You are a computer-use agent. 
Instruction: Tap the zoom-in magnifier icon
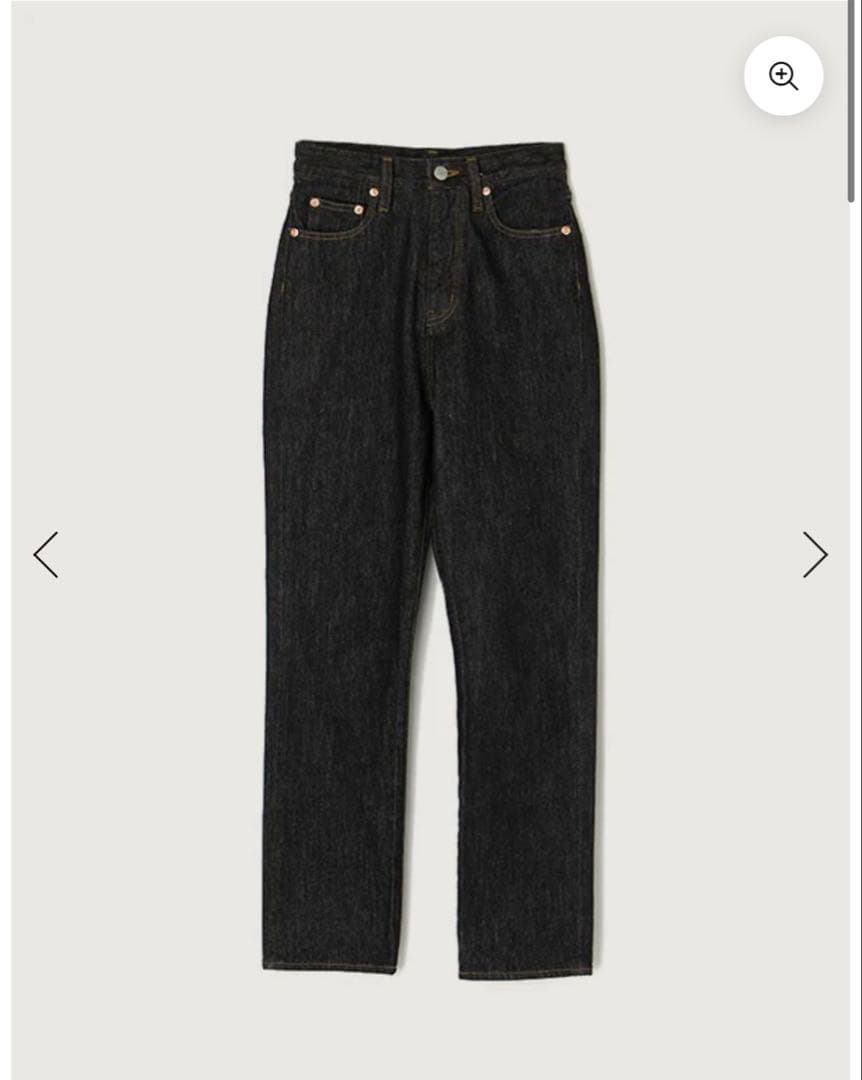pyautogui.click(x=783, y=76)
